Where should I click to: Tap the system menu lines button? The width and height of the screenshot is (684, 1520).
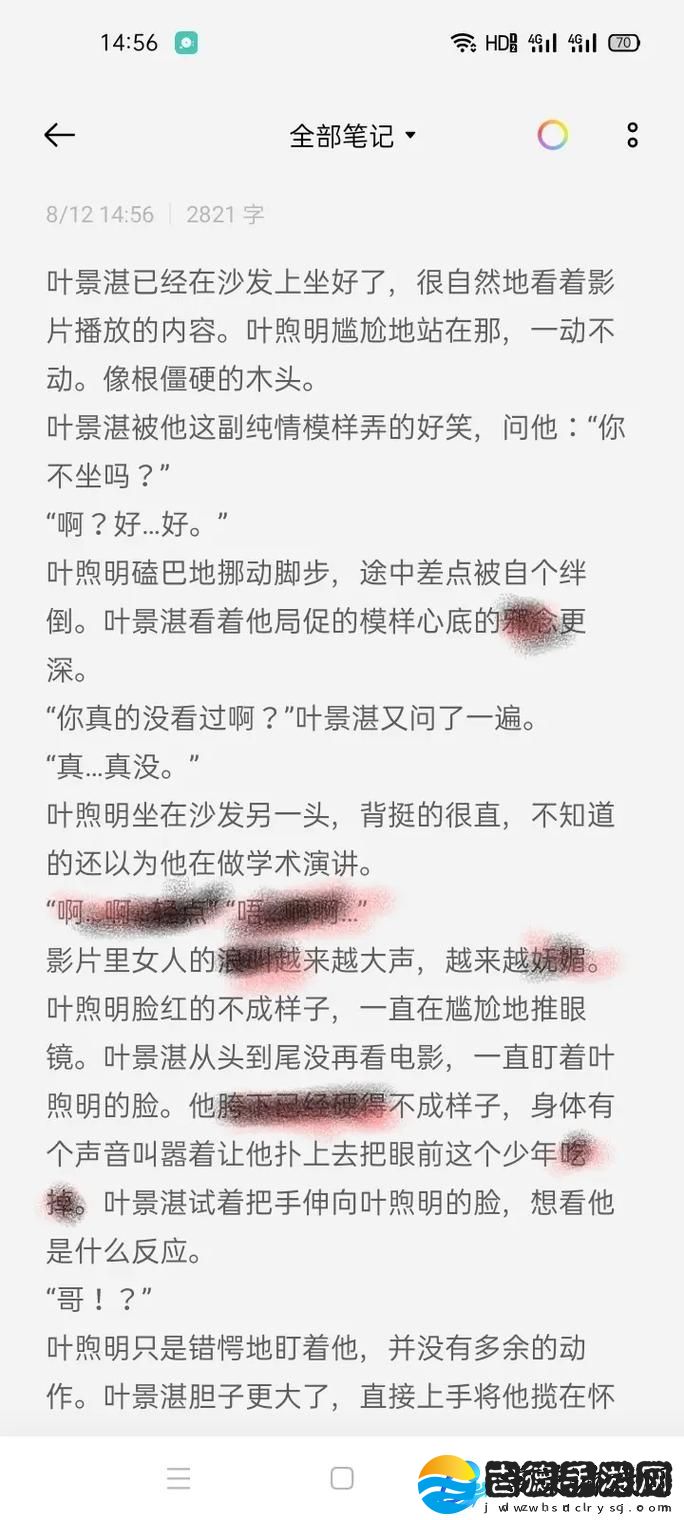(x=179, y=1478)
